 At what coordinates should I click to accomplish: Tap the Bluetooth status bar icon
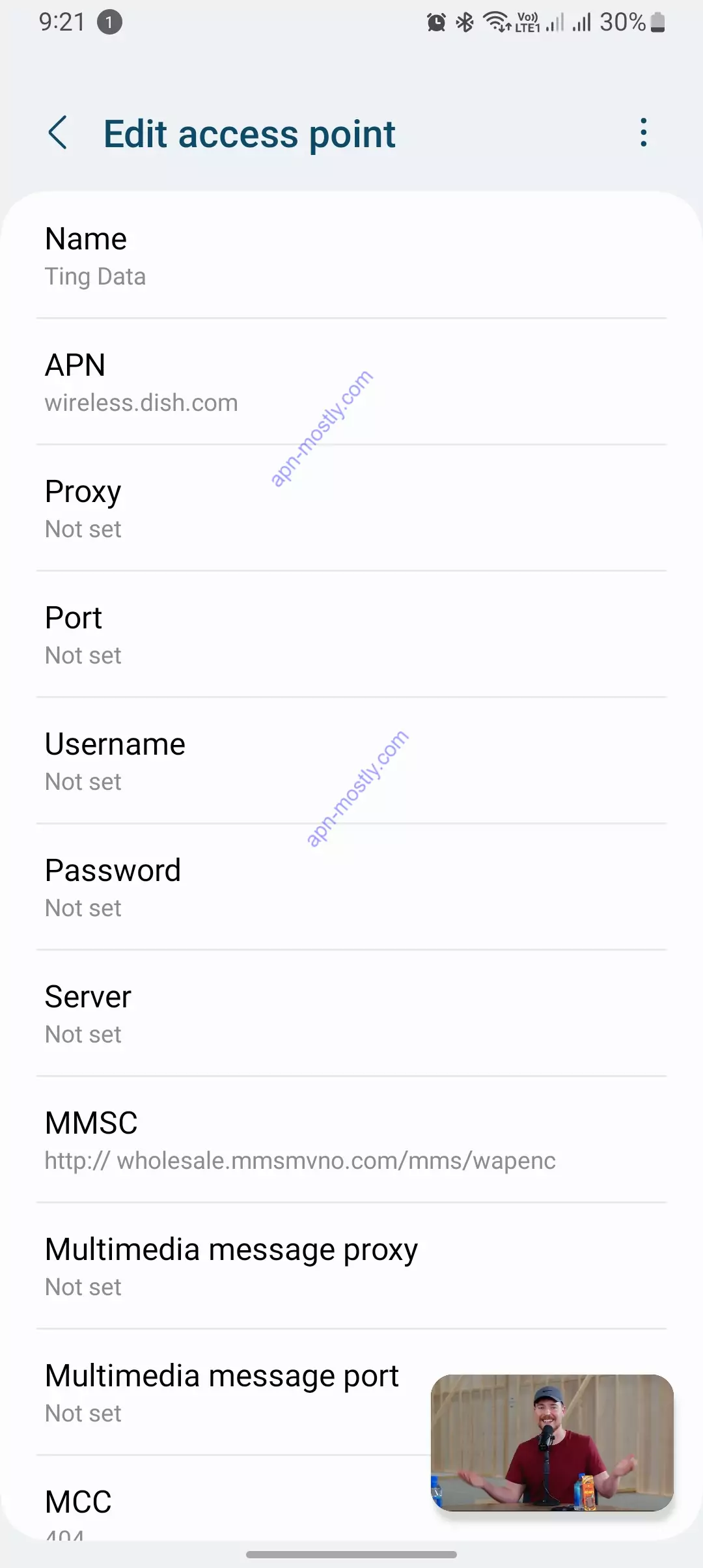pyautogui.click(x=463, y=21)
